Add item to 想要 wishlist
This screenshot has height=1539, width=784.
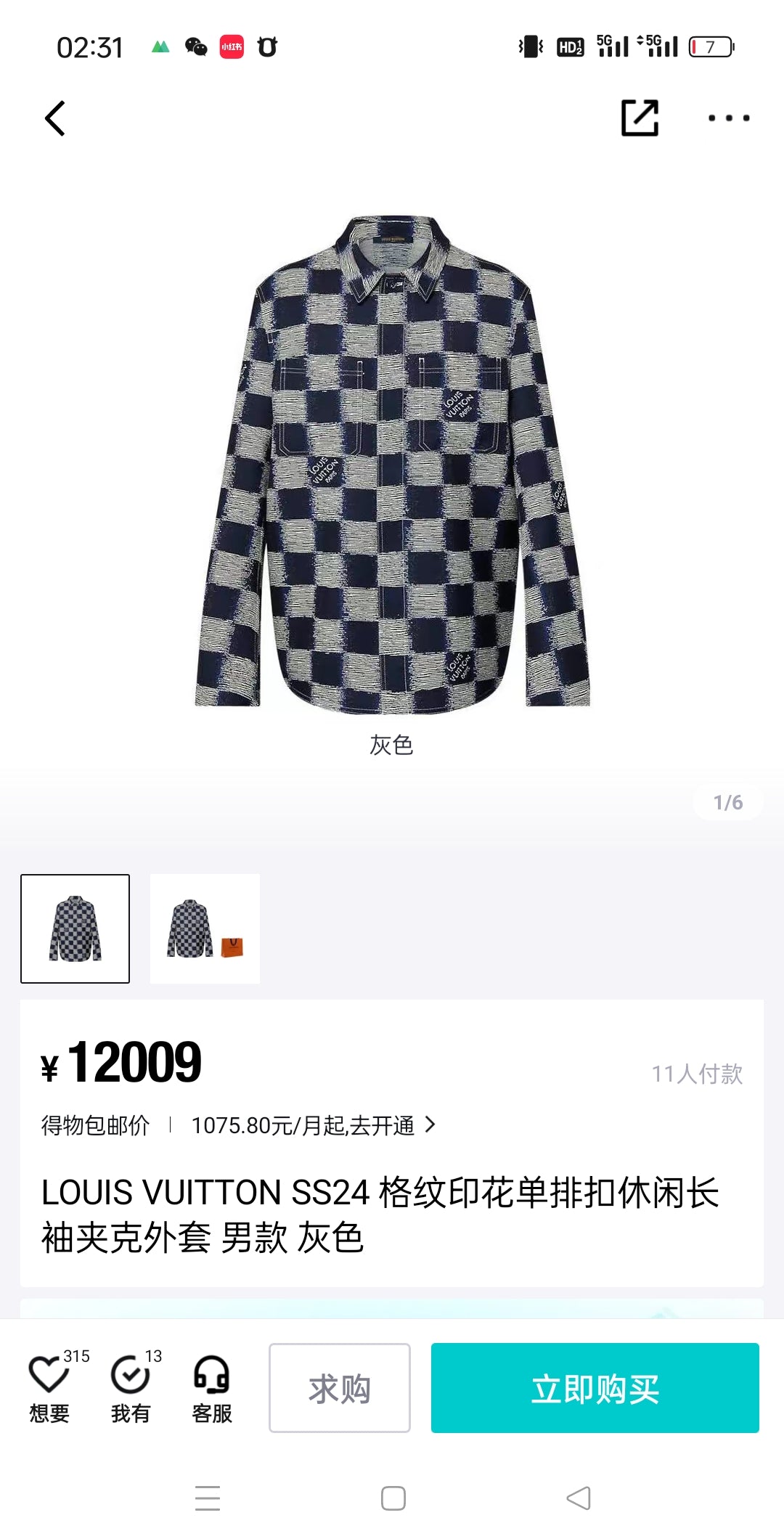(x=49, y=1387)
